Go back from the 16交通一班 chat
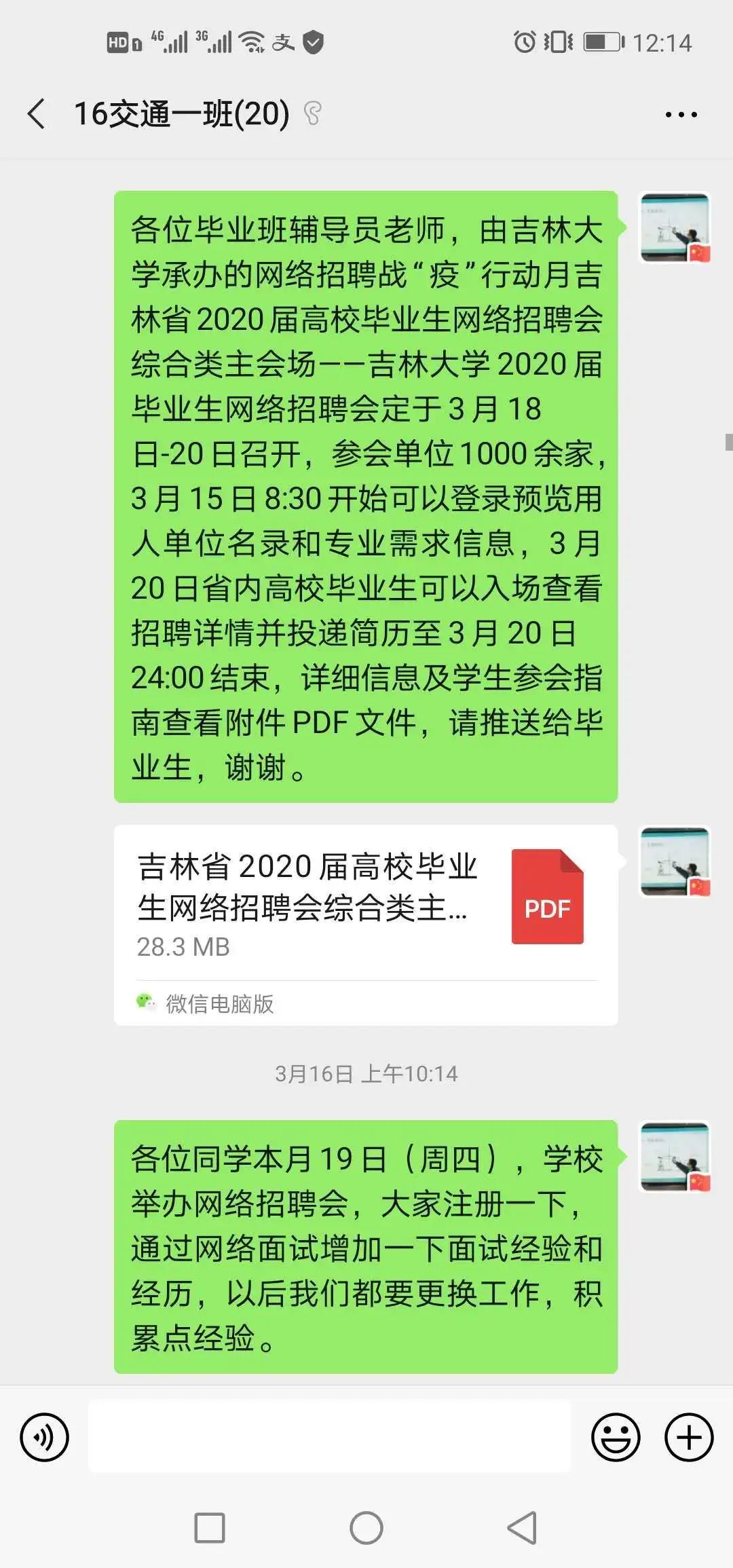This screenshot has width=733, height=1568. point(37,113)
